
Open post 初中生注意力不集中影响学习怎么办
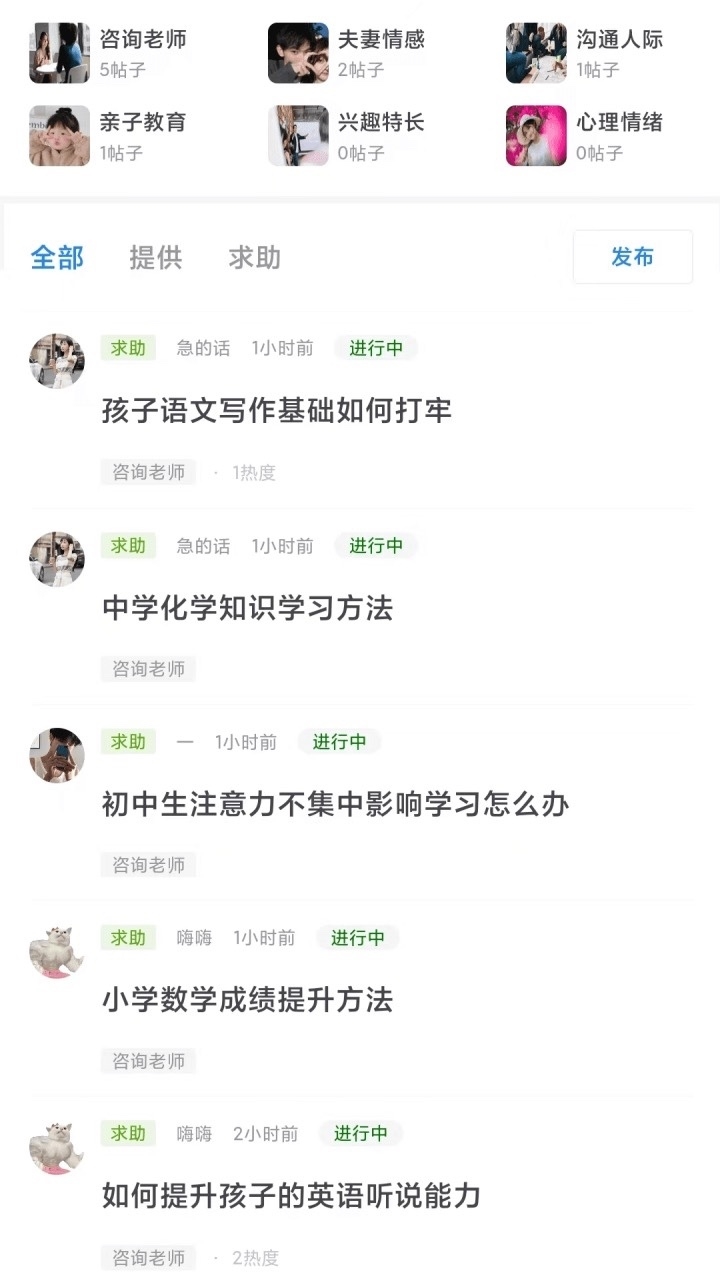coord(335,804)
